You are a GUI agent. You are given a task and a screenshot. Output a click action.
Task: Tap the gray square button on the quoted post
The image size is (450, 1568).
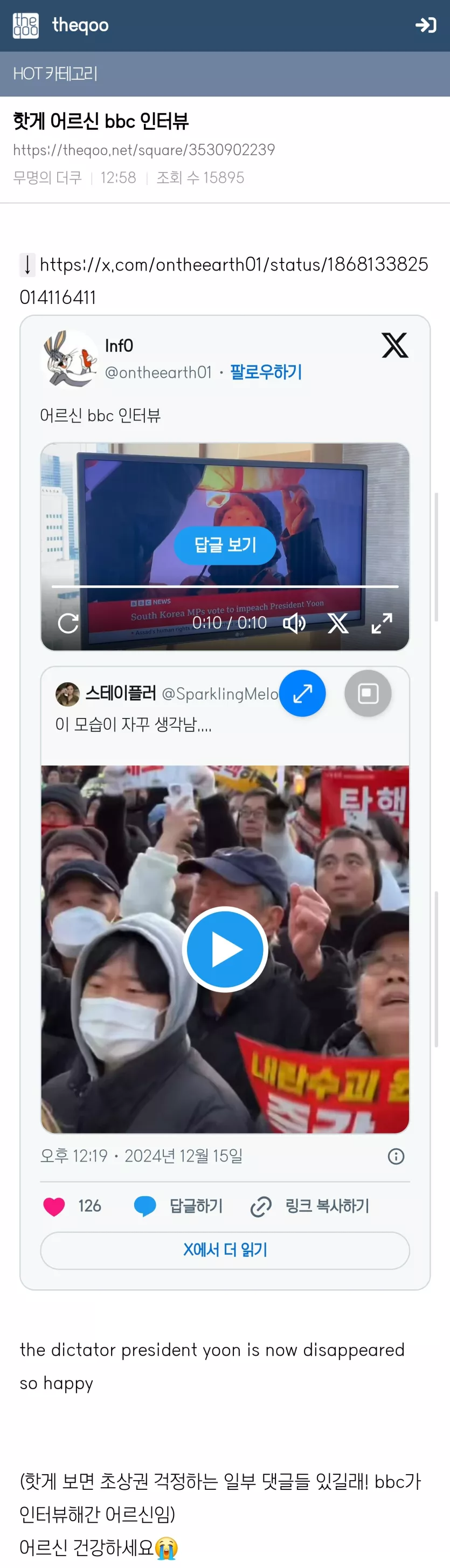[368, 693]
